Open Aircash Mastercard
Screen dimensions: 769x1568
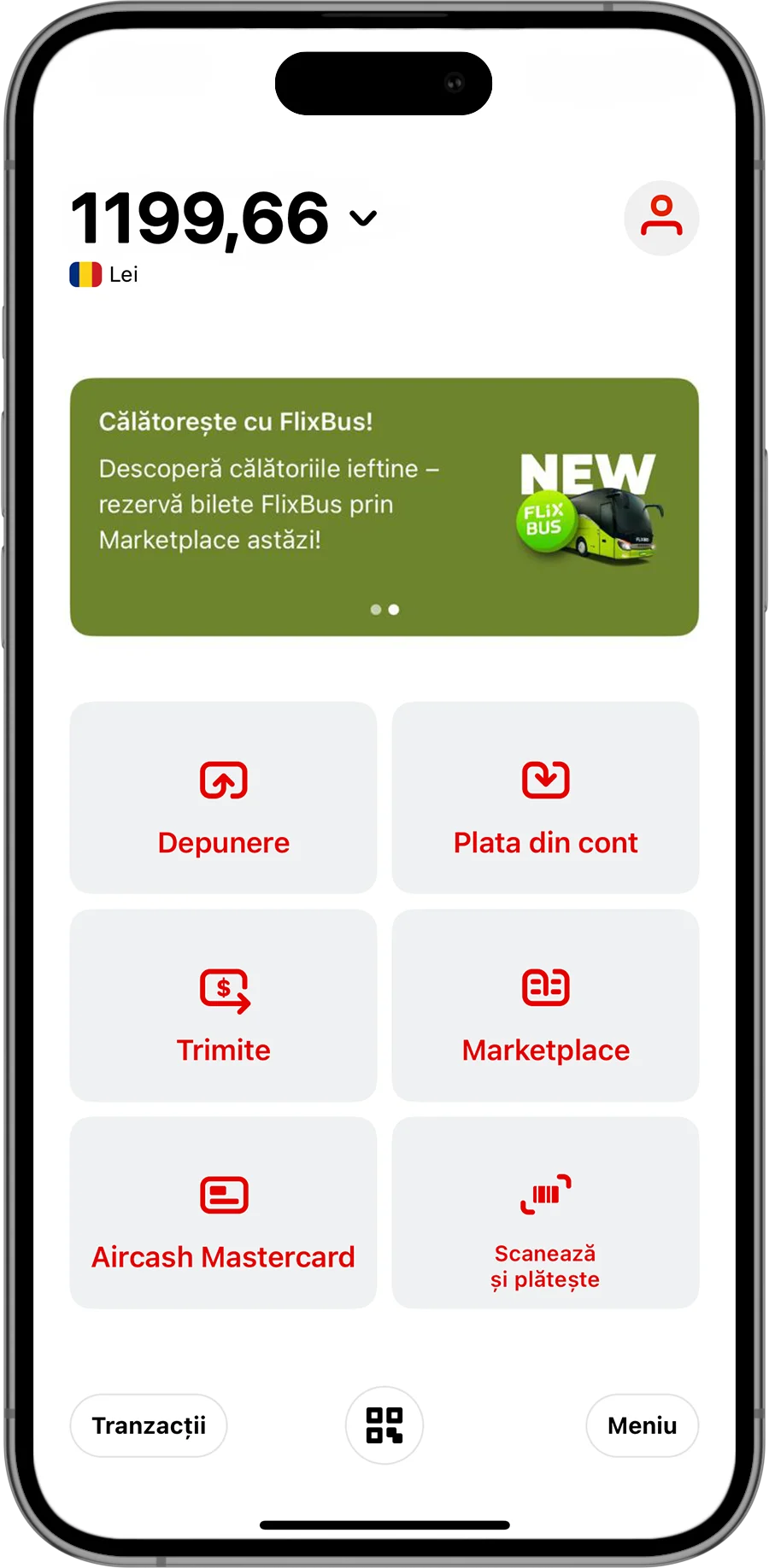[223, 1213]
